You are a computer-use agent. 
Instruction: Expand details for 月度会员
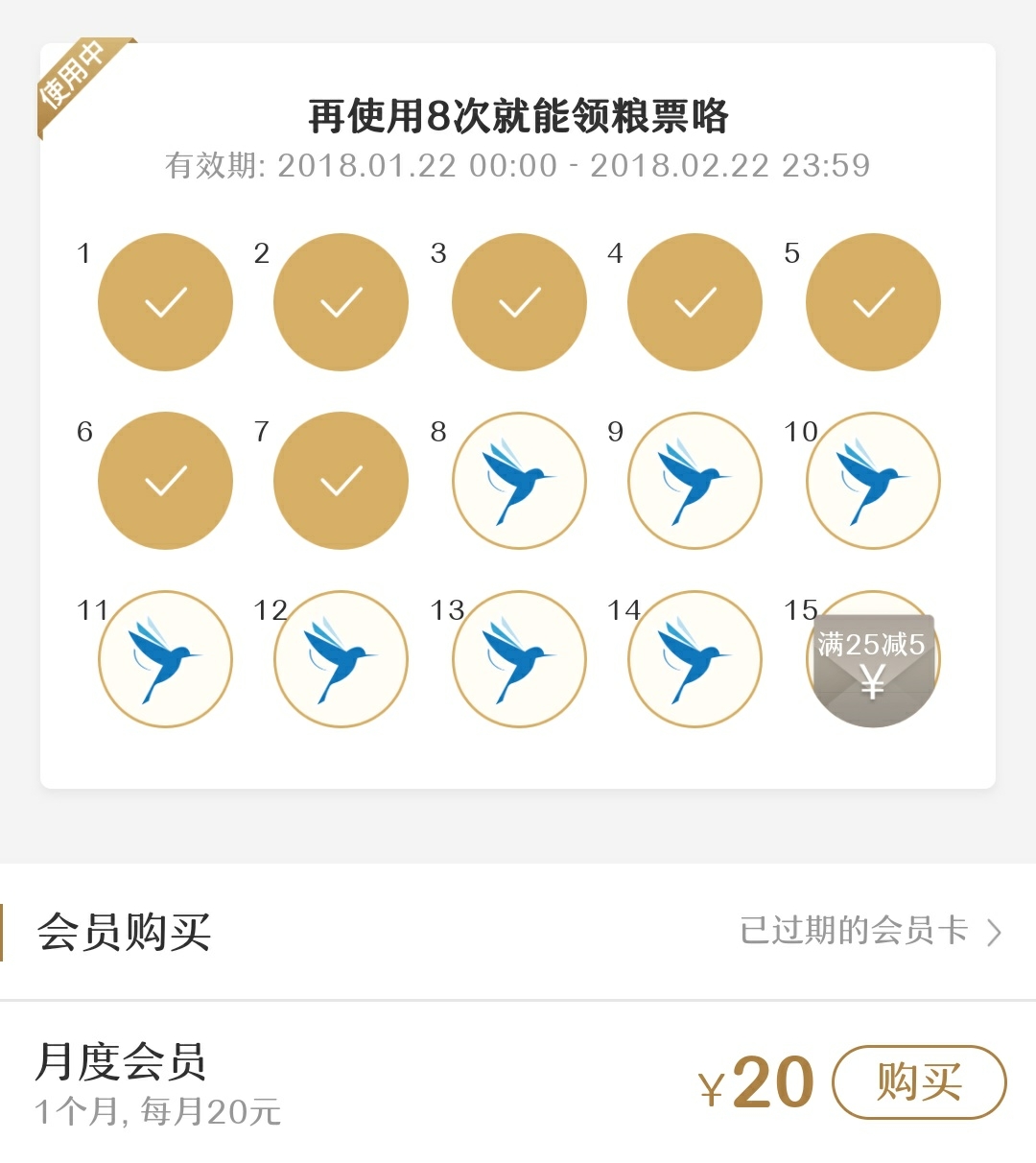[x=125, y=1062]
